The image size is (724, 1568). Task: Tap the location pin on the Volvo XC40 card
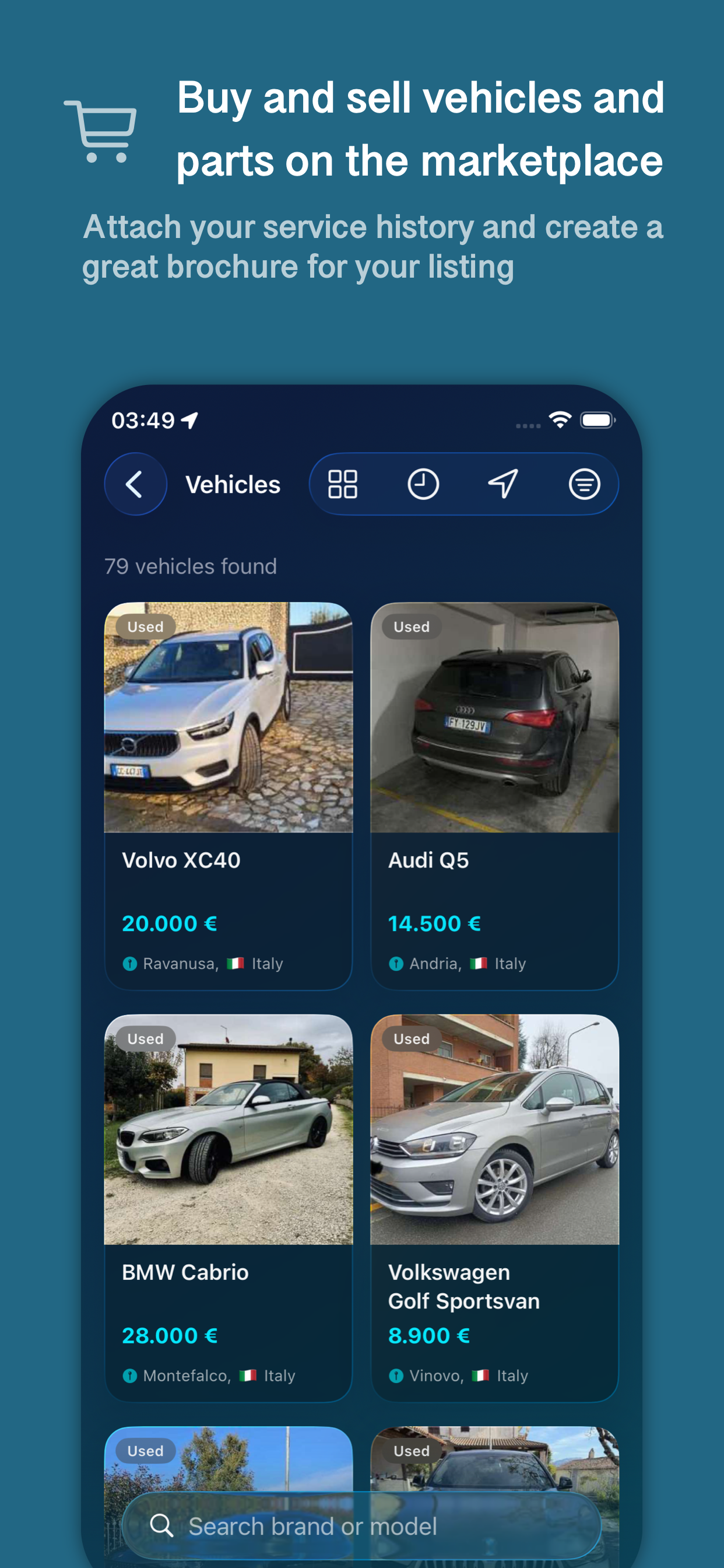[129, 963]
